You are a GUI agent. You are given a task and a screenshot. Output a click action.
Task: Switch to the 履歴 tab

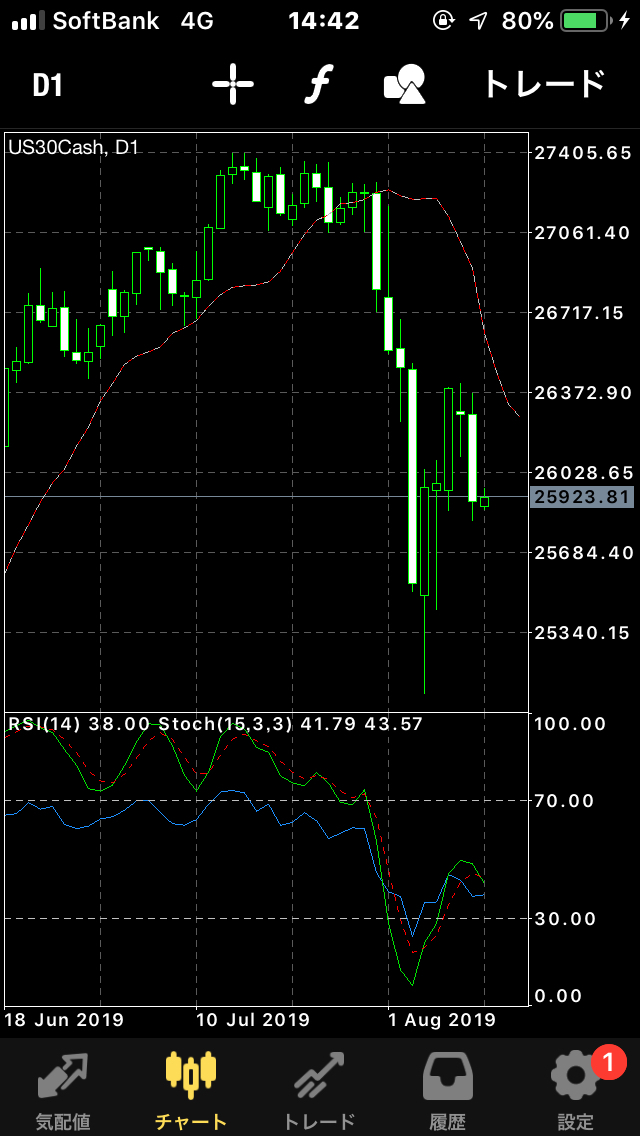point(447,1088)
